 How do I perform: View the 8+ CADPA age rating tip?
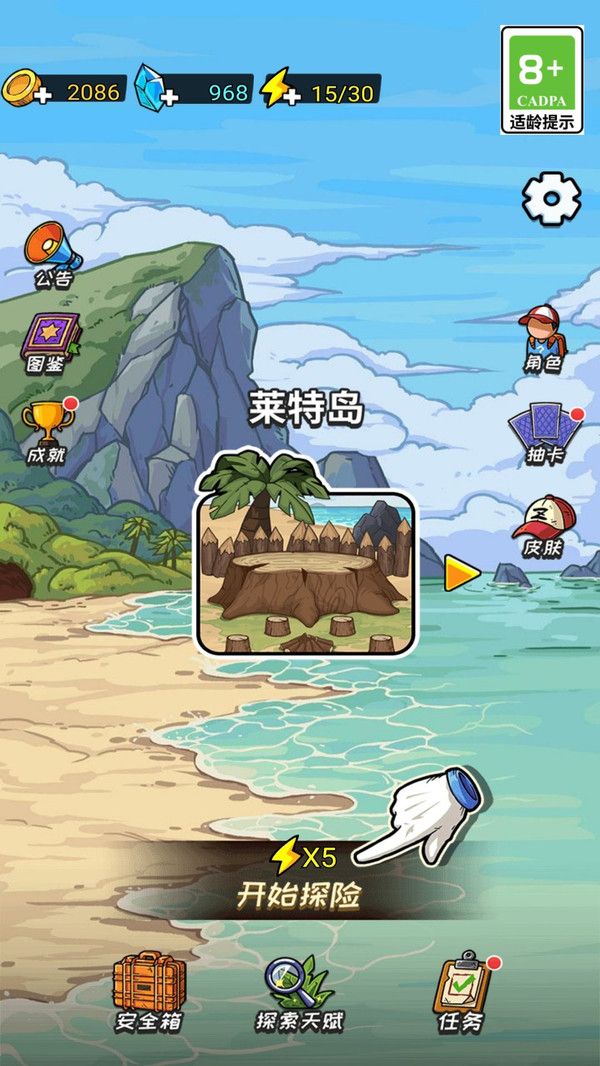point(542,80)
